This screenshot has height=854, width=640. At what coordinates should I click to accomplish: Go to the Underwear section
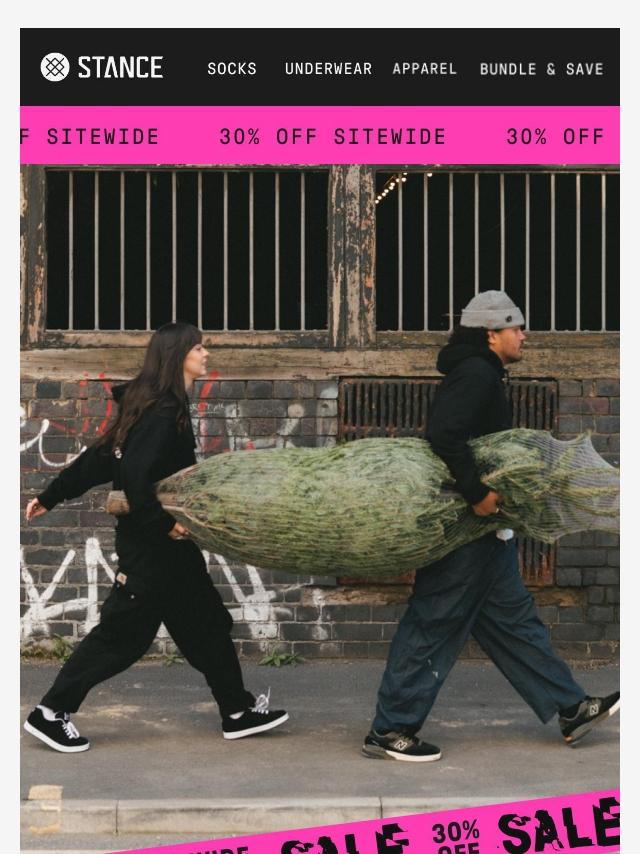(328, 69)
